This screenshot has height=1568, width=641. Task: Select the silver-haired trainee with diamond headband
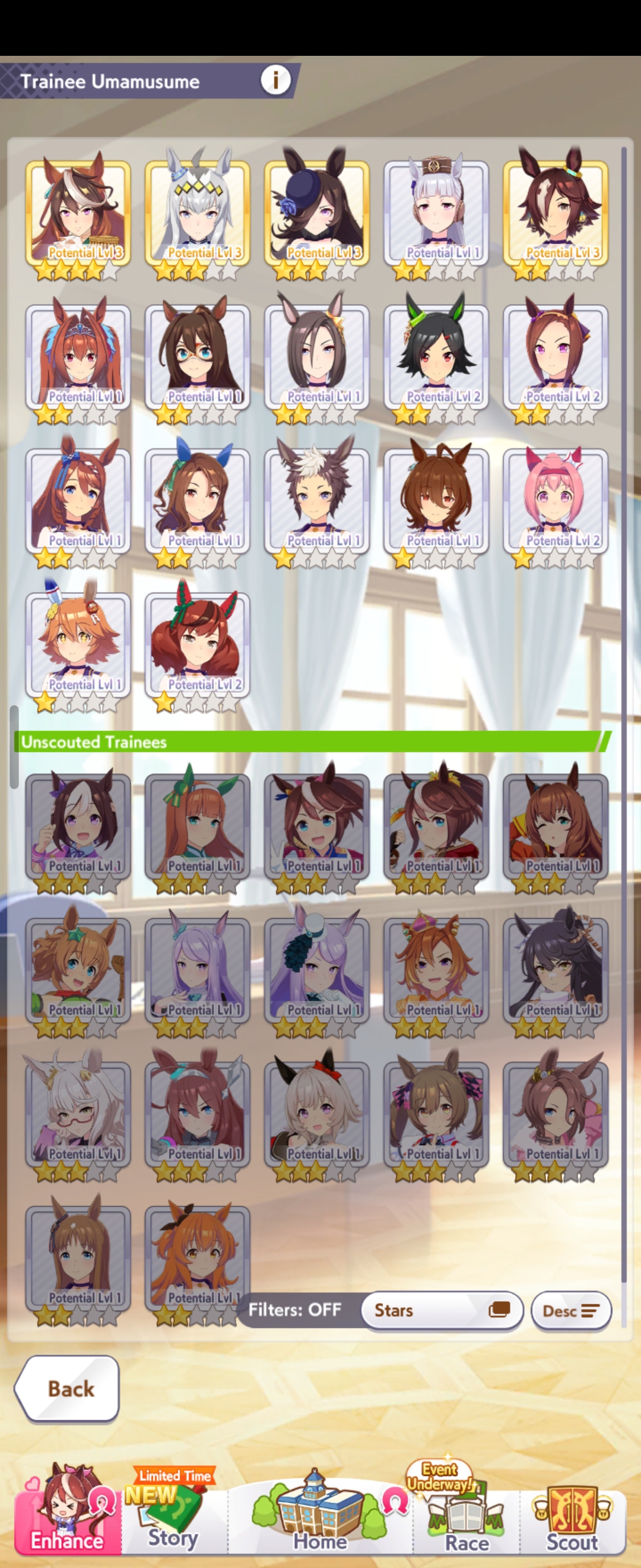point(197,213)
